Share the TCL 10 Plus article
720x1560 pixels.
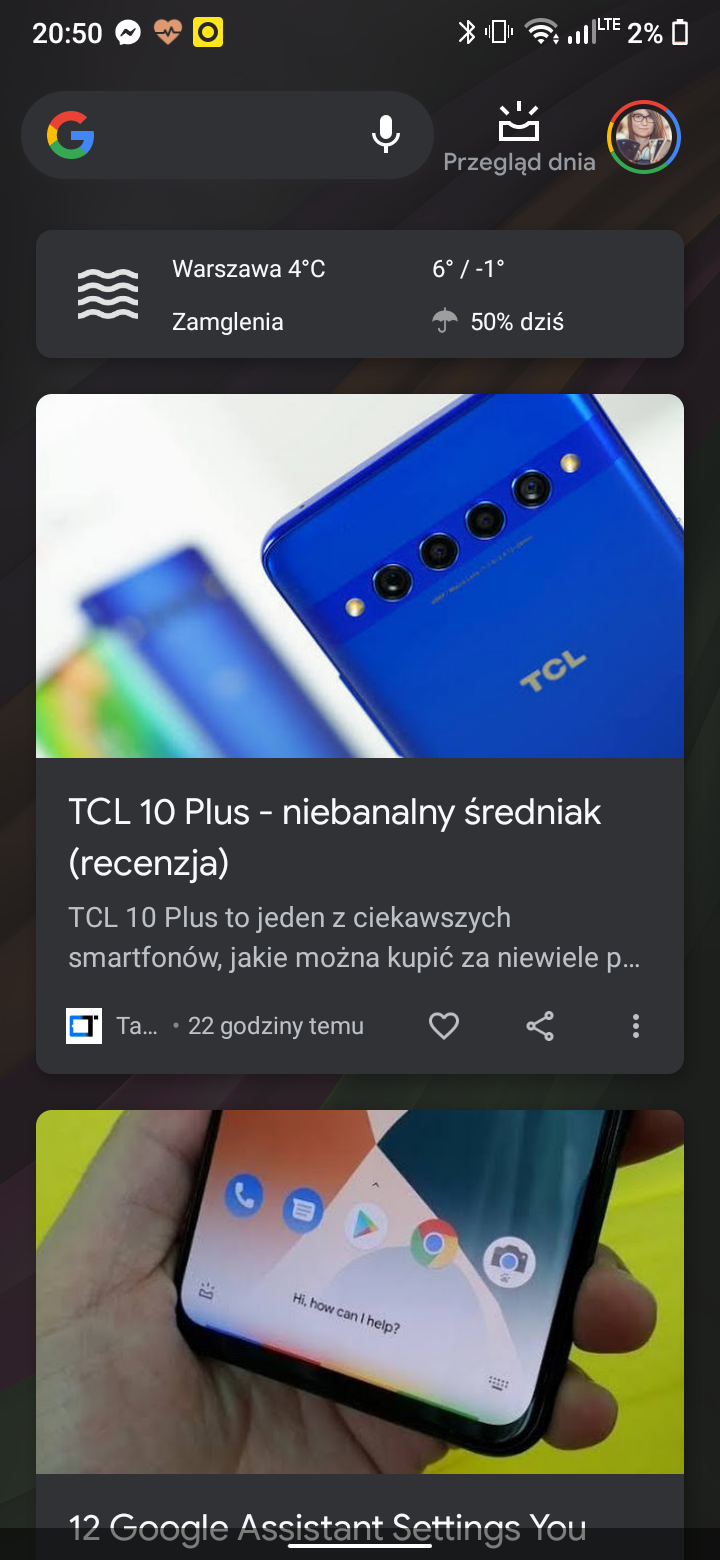[540, 1026]
